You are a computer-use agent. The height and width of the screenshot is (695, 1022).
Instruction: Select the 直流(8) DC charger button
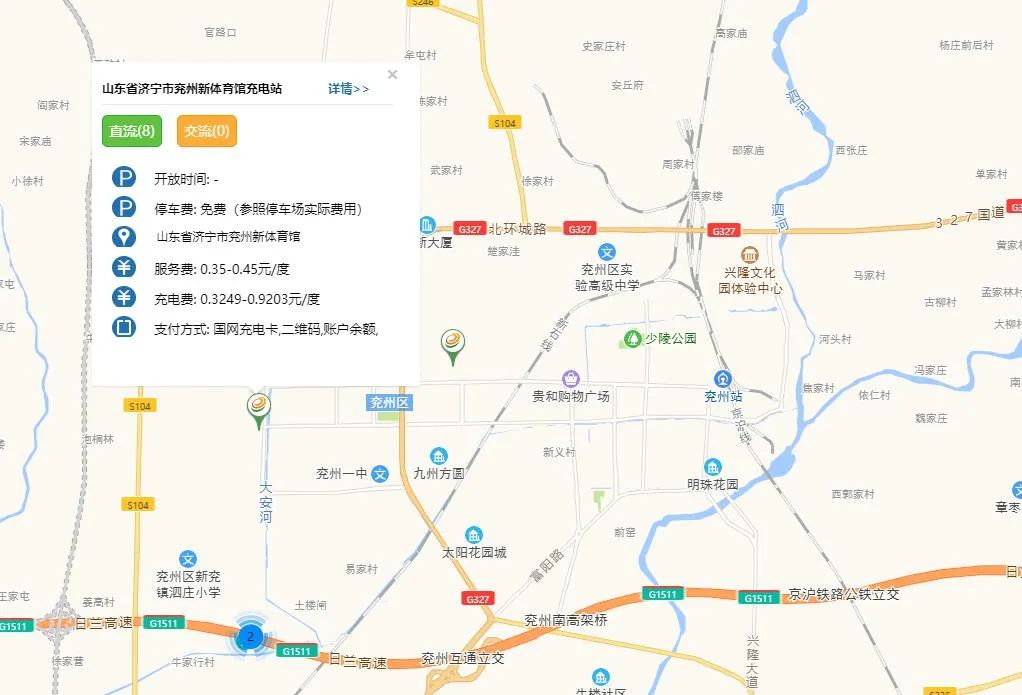pos(132,131)
